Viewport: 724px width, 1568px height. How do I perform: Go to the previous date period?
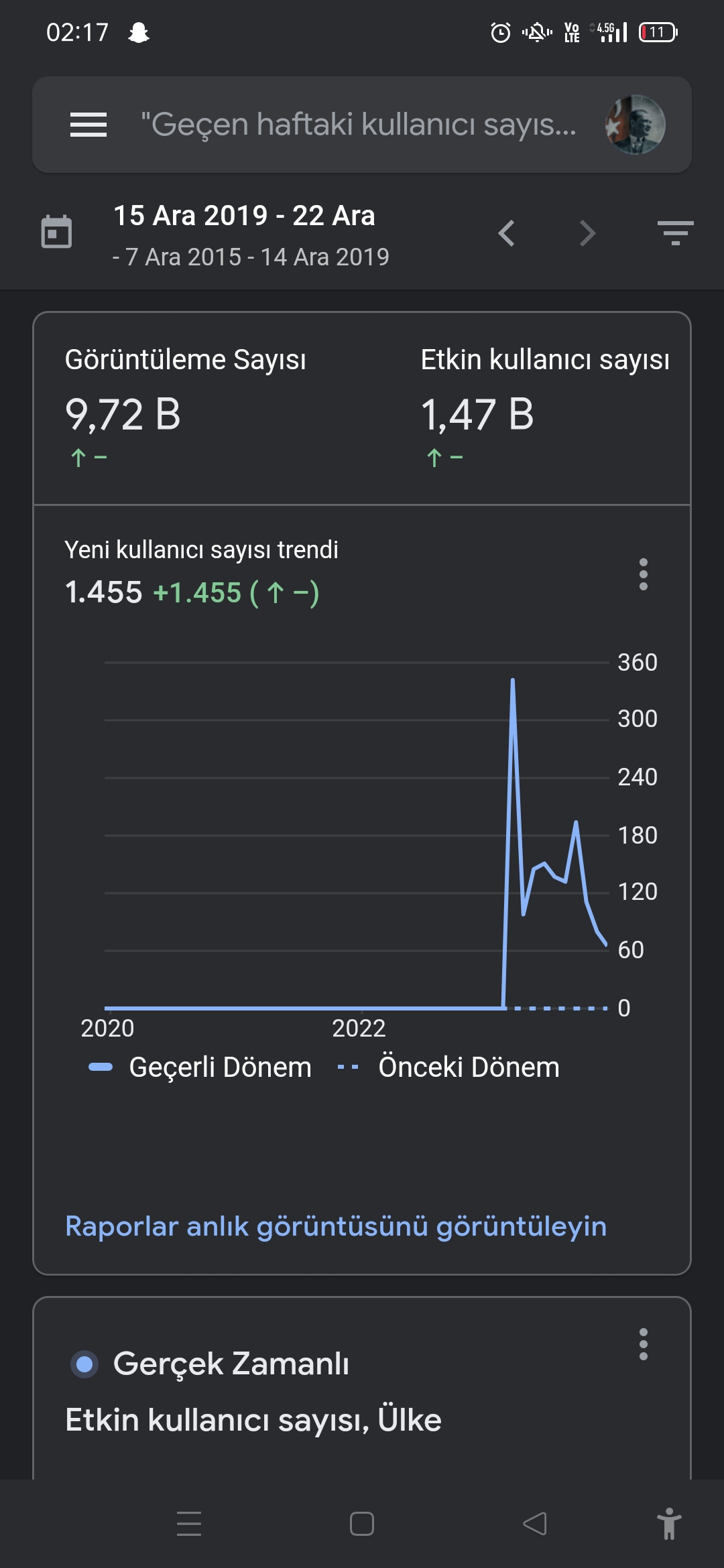point(507,233)
